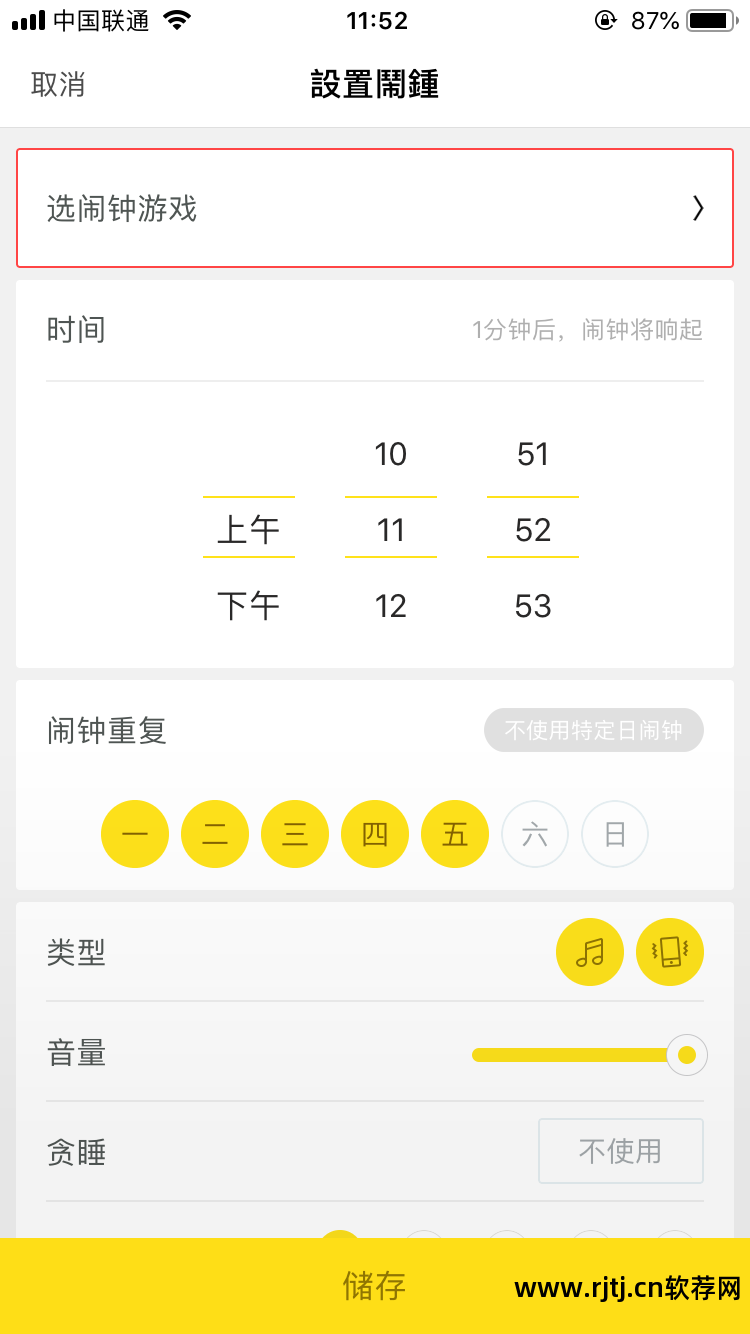
Task: Tap the 不使用特定日闹钟 button
Action: [x=593, y=731]
